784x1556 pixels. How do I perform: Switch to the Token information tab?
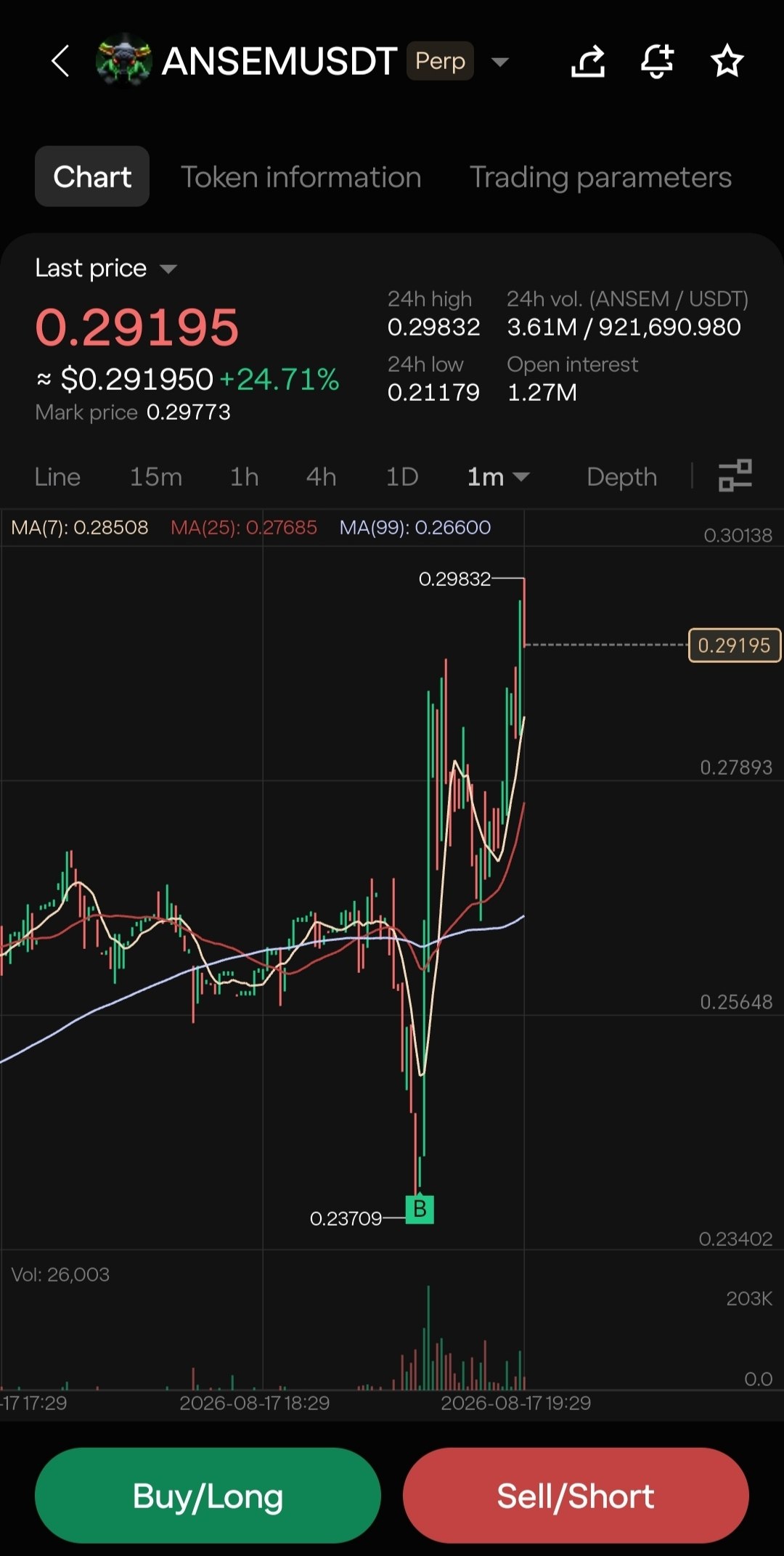click(301, 177)
